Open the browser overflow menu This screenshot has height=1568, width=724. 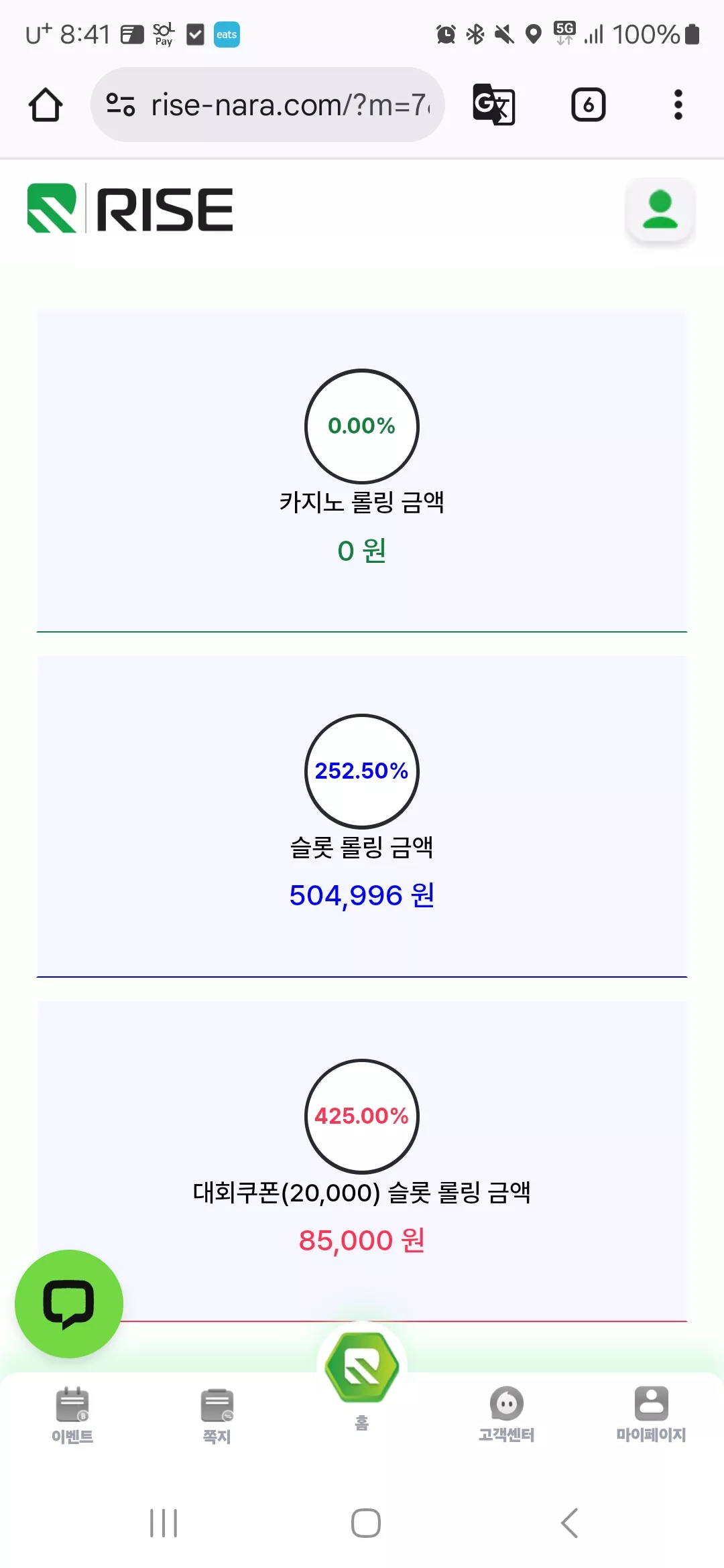(678, 105)
